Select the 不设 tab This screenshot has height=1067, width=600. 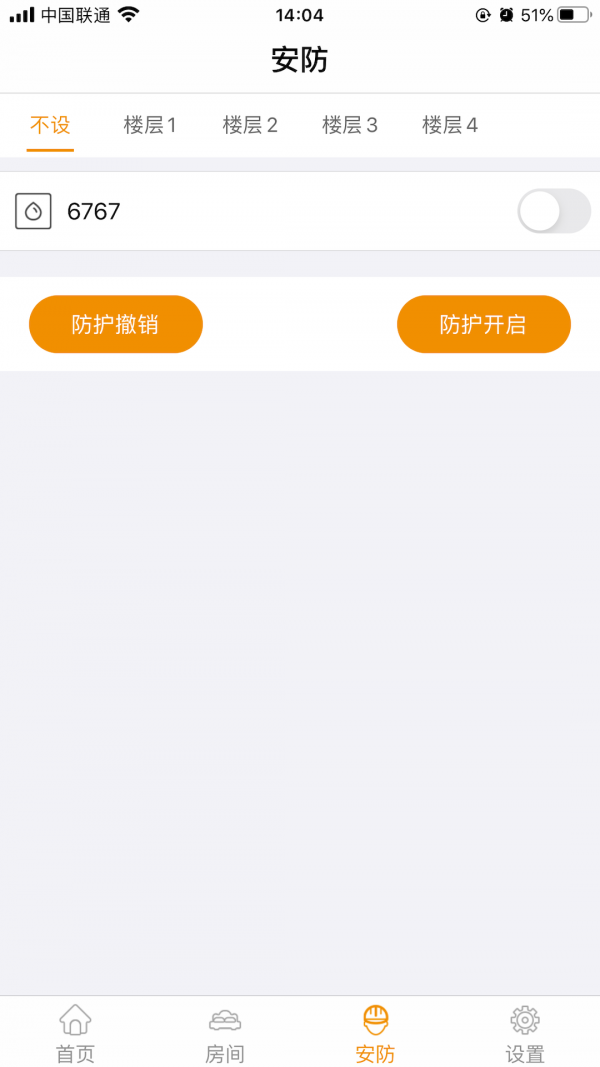click(x=50, y=125)
